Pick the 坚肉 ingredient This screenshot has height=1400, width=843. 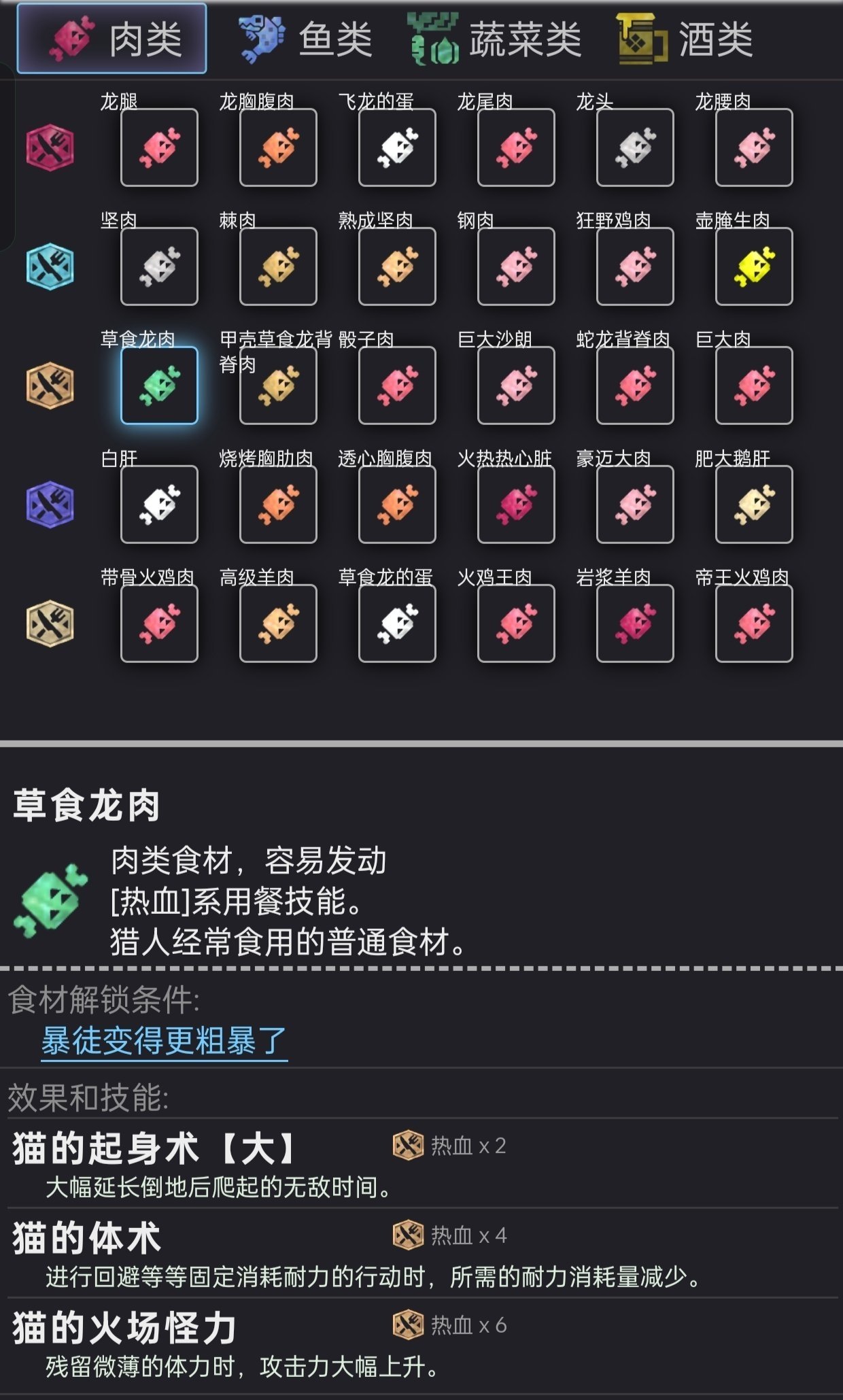click(159, 267)
